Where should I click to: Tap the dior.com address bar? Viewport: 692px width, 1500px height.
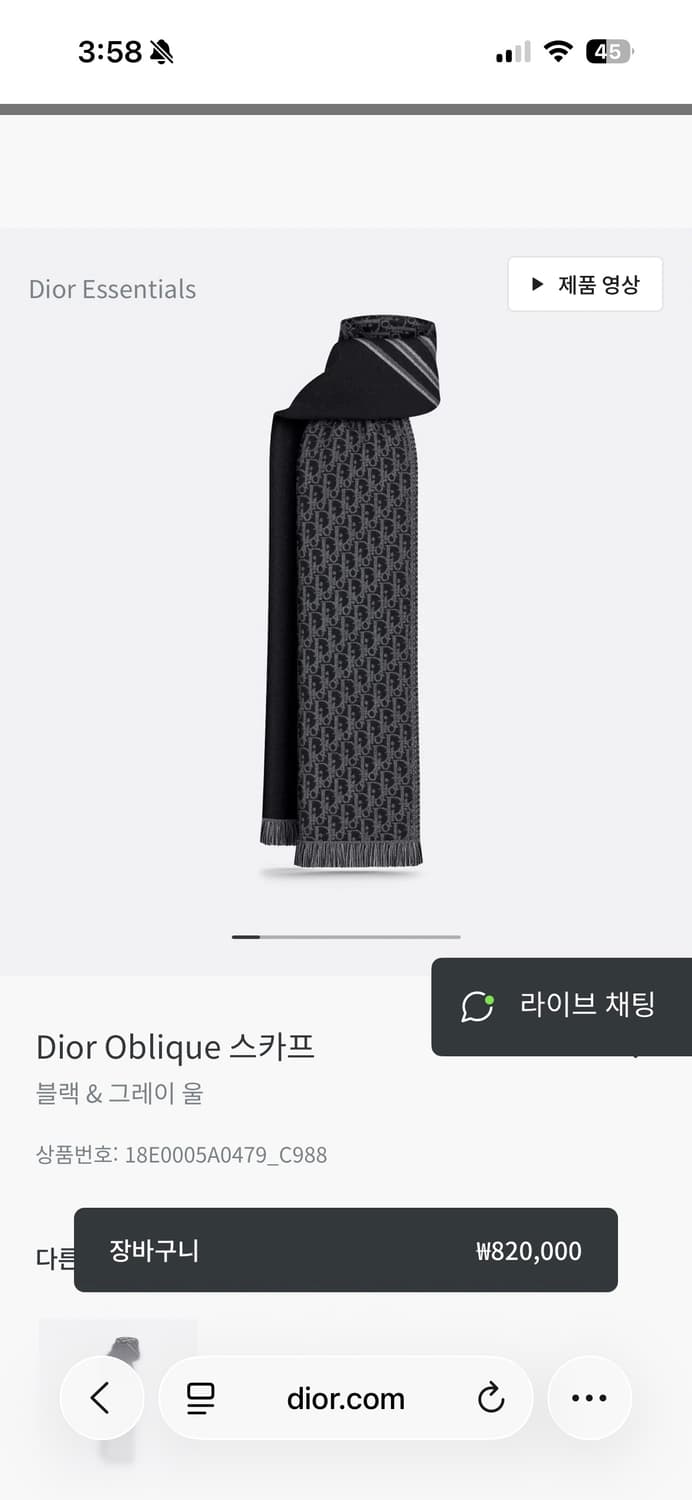click(x=346, y=1398)
